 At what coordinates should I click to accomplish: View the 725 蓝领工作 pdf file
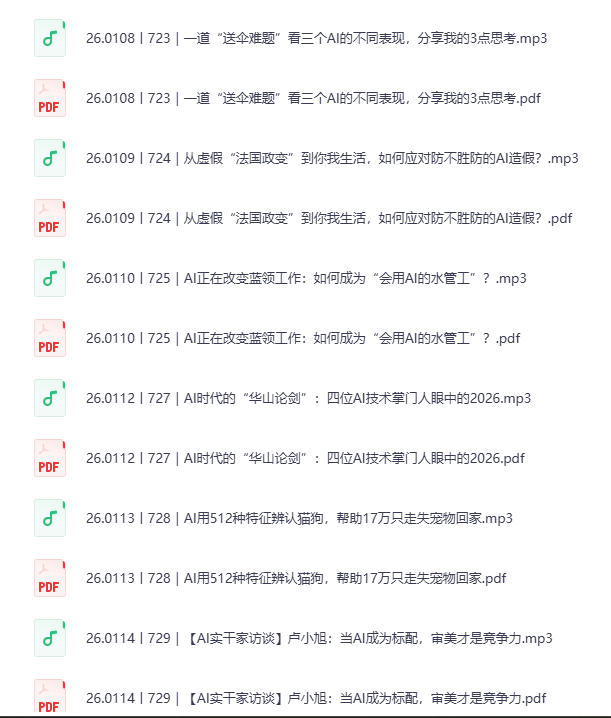point(303,338)
